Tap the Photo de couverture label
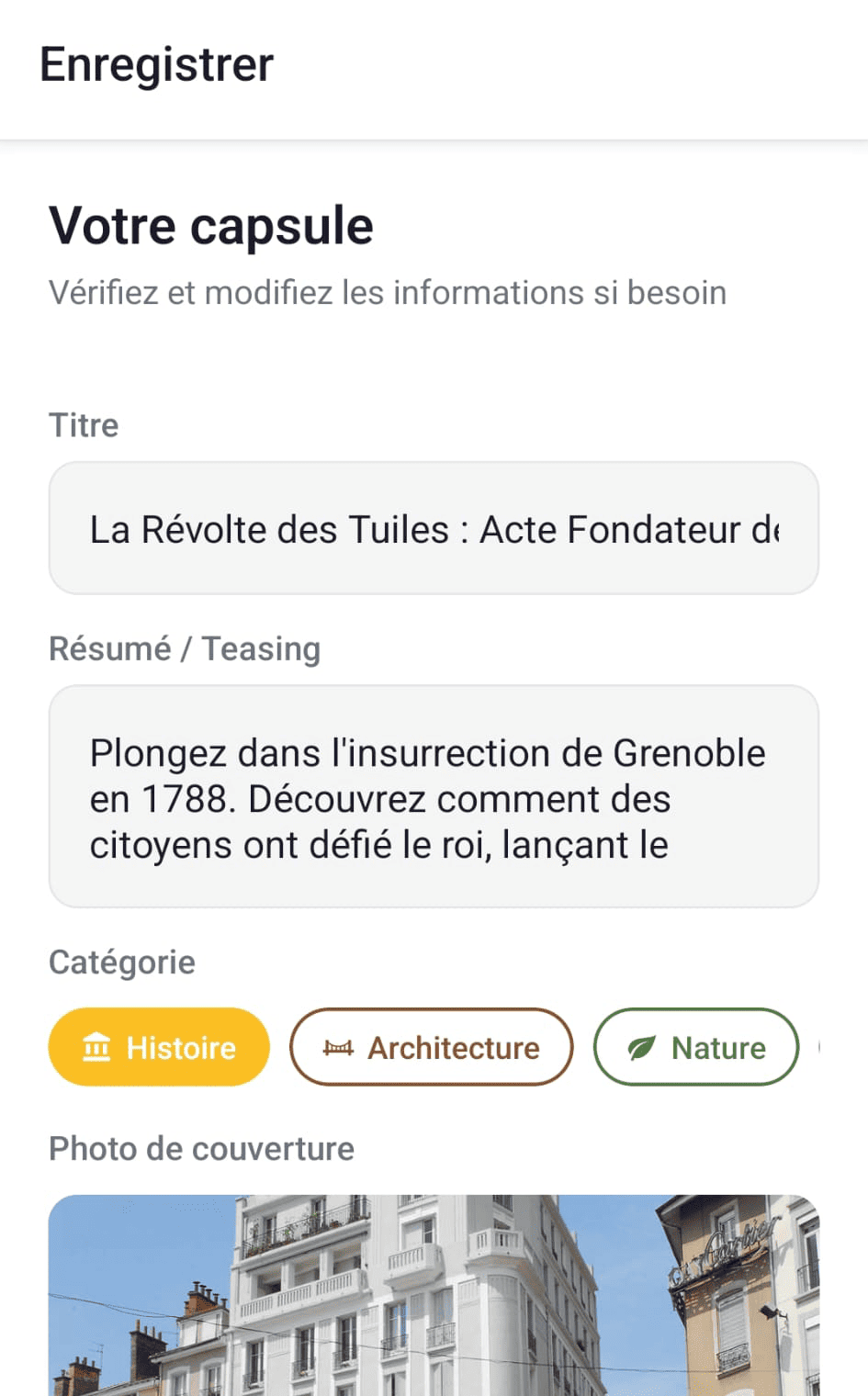 coord(201,1148)
